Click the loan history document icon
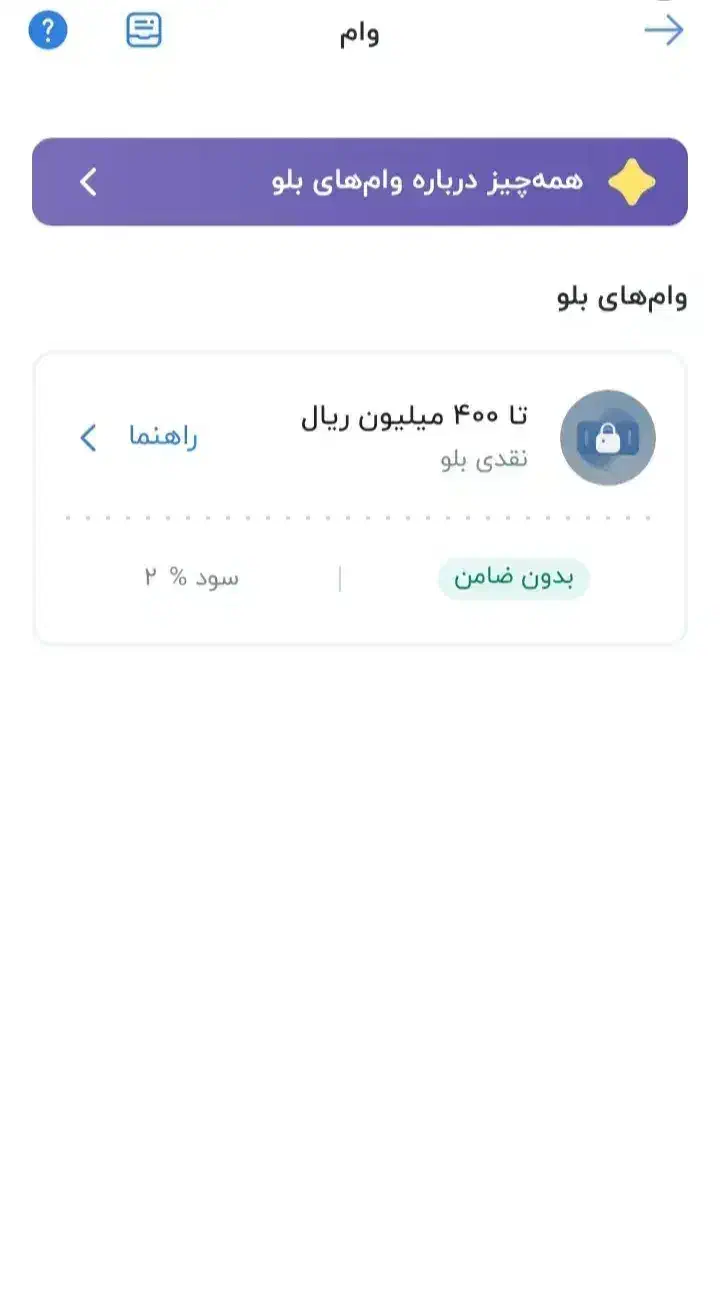 (x=143, y=31)
